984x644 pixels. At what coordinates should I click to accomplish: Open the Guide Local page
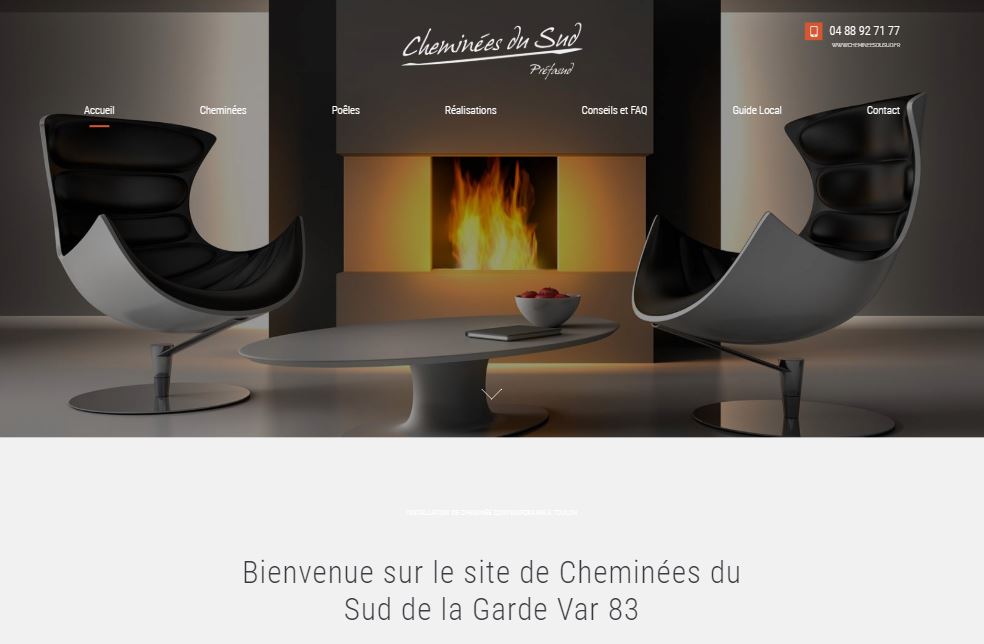[x=757, y=110]
